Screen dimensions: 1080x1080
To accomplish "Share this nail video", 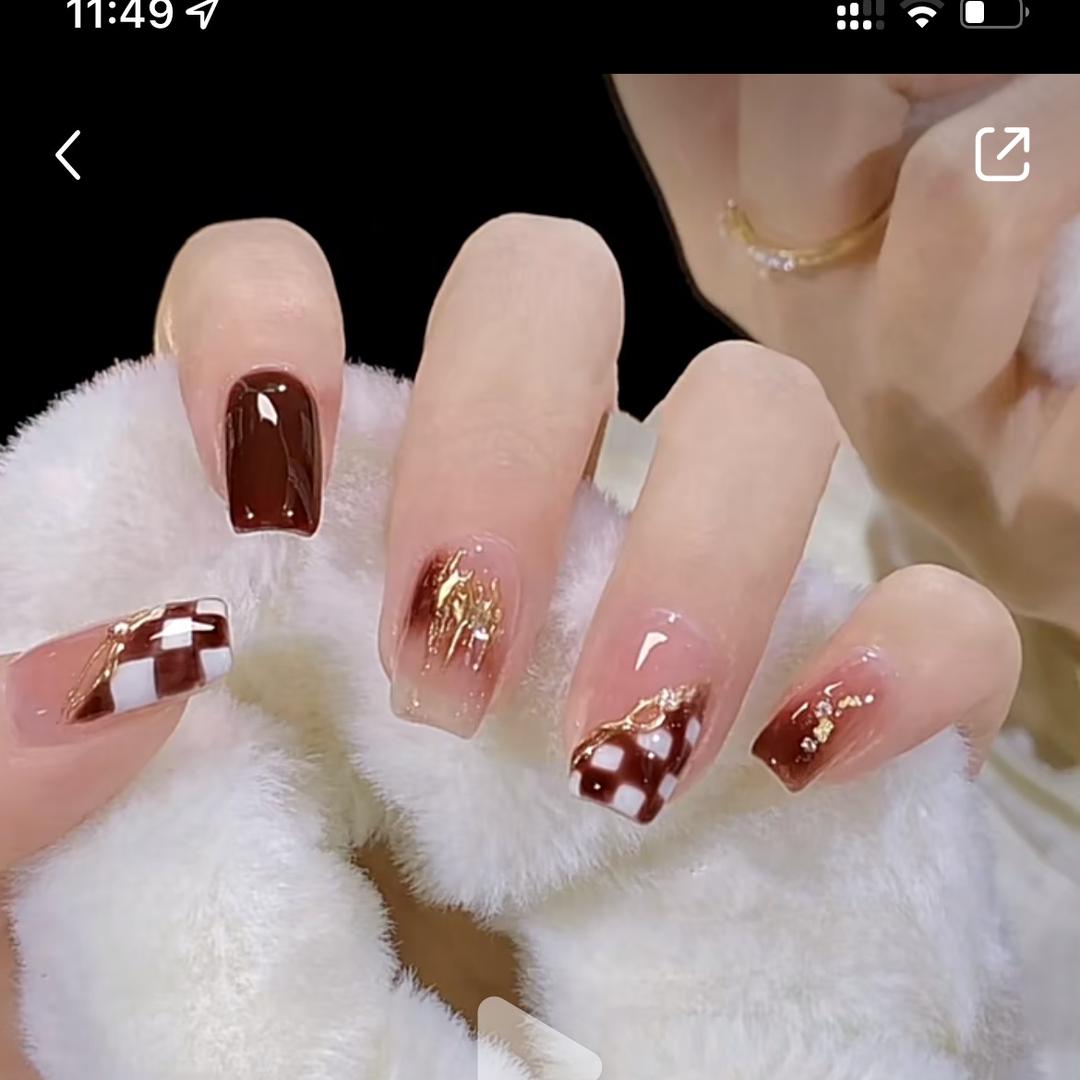I will [1002, 154].
